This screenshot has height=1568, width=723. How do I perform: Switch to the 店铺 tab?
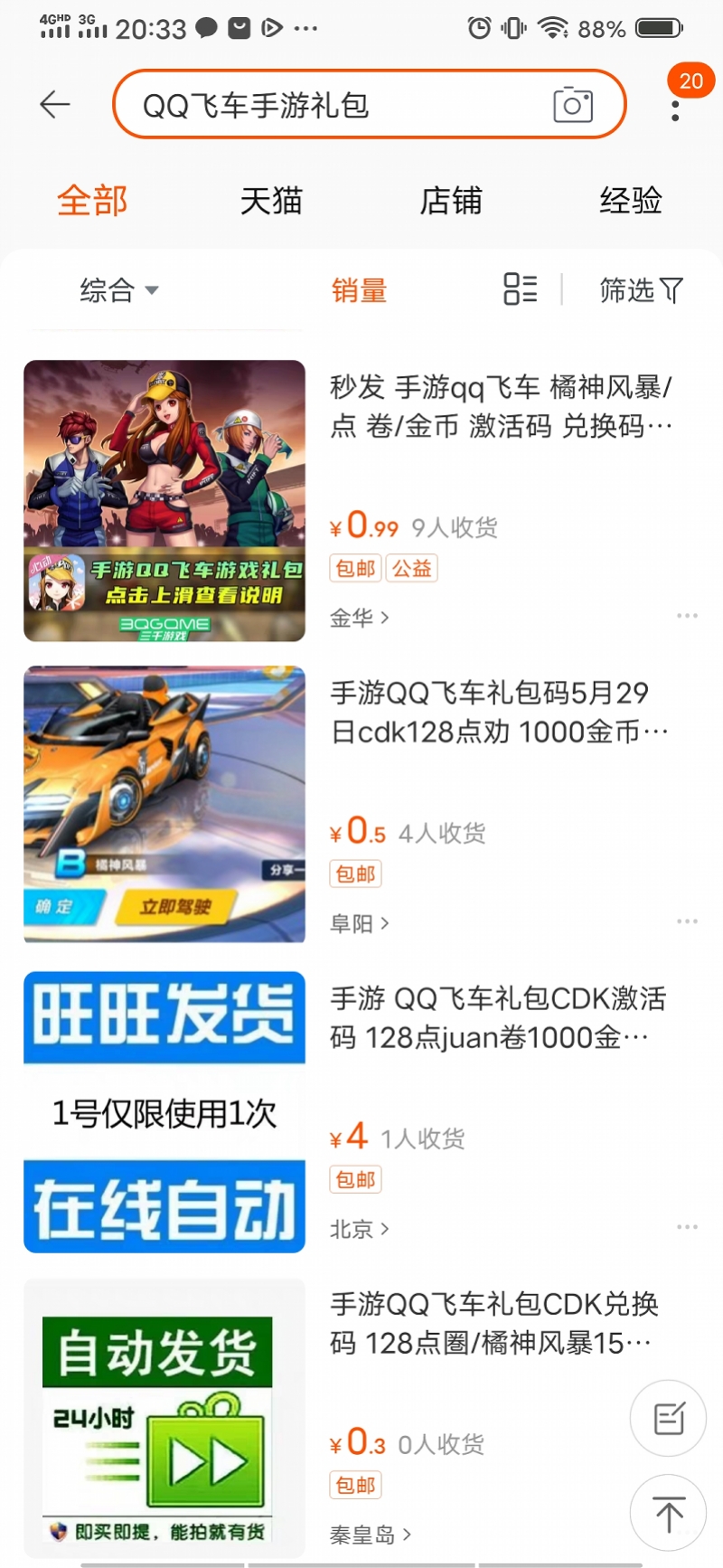[x=451, y=201]
